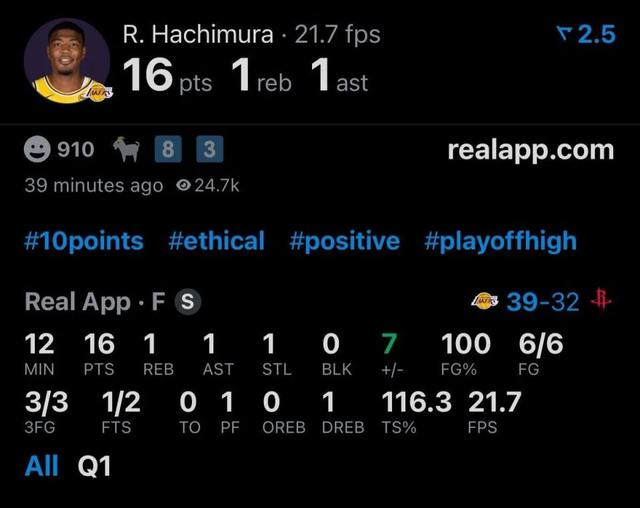React with the smiley showing 910
This screenshot has height=508, width=640.
tap(59, 150)
